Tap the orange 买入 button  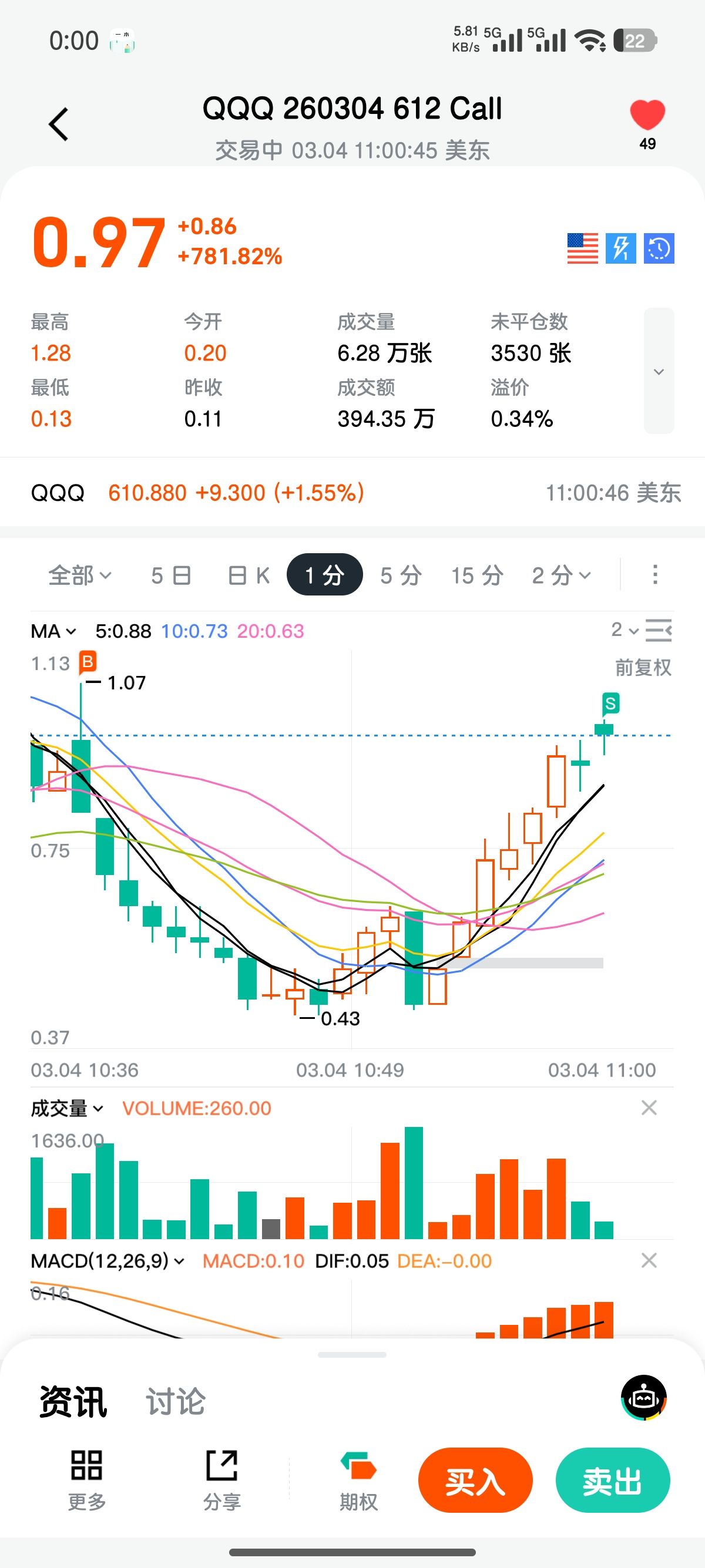[x=475, y=1480]
